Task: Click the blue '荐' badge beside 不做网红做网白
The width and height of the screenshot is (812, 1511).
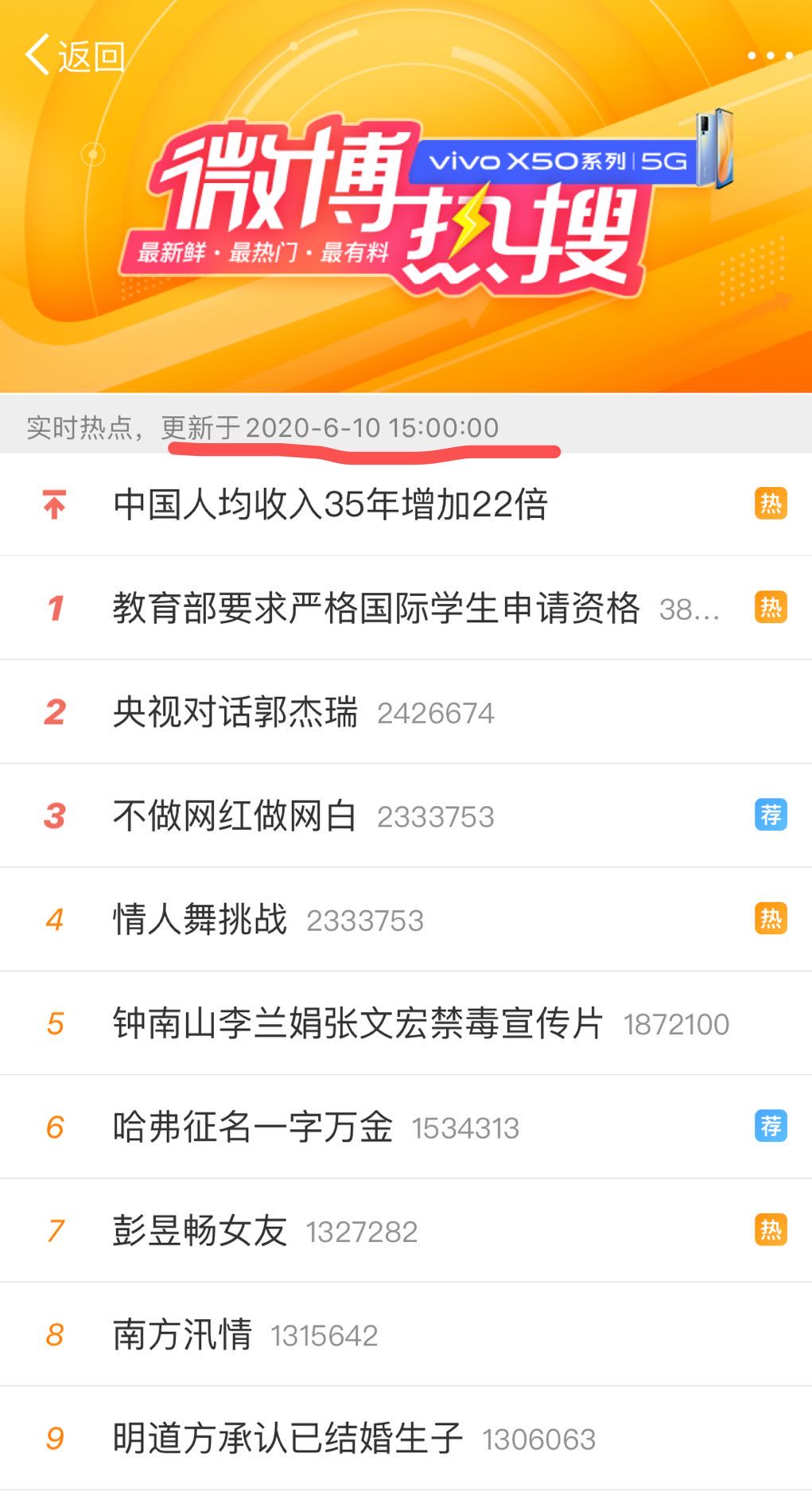Action: click(771, 815)
